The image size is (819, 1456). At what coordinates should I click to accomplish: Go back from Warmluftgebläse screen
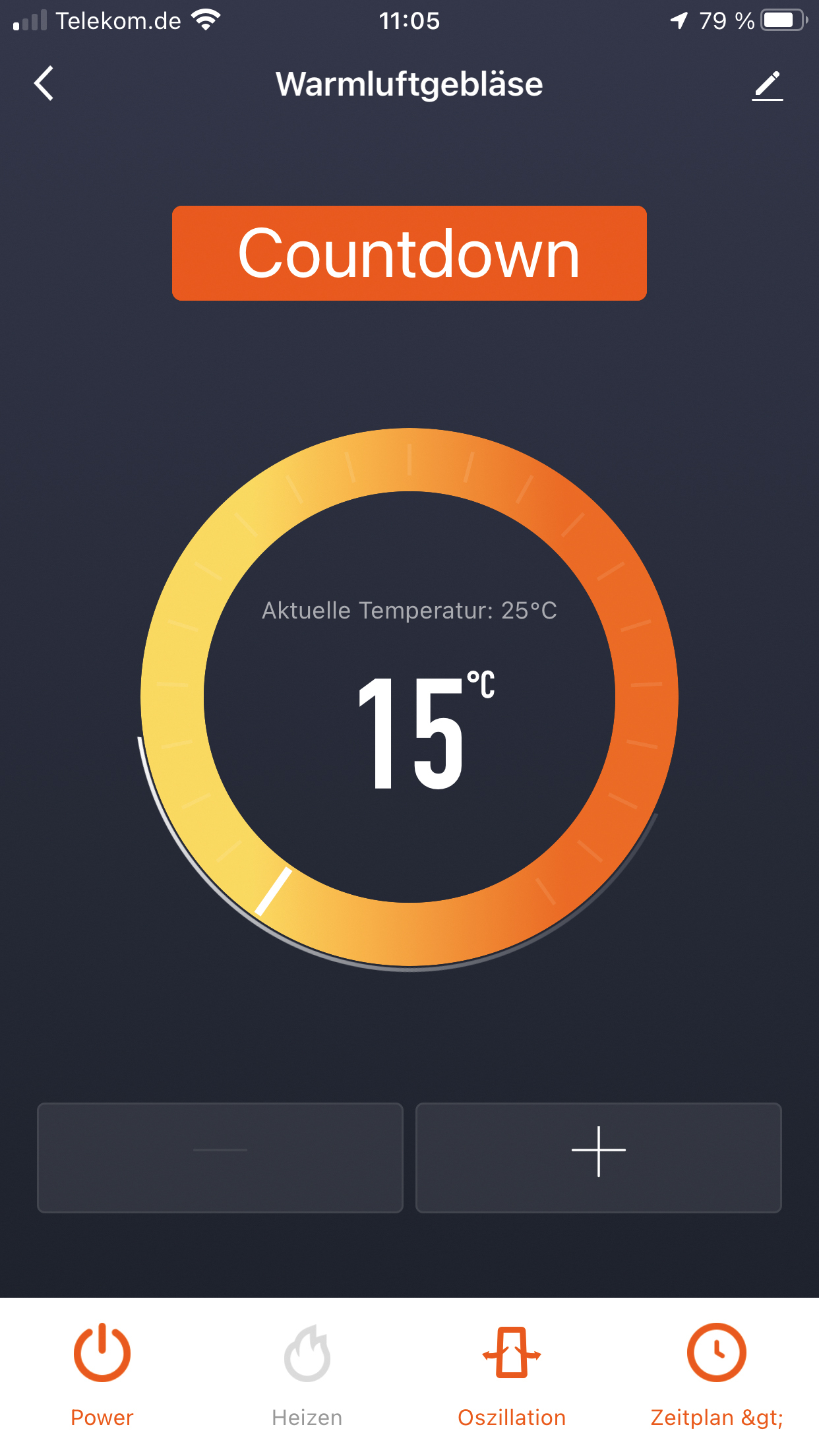44,84
